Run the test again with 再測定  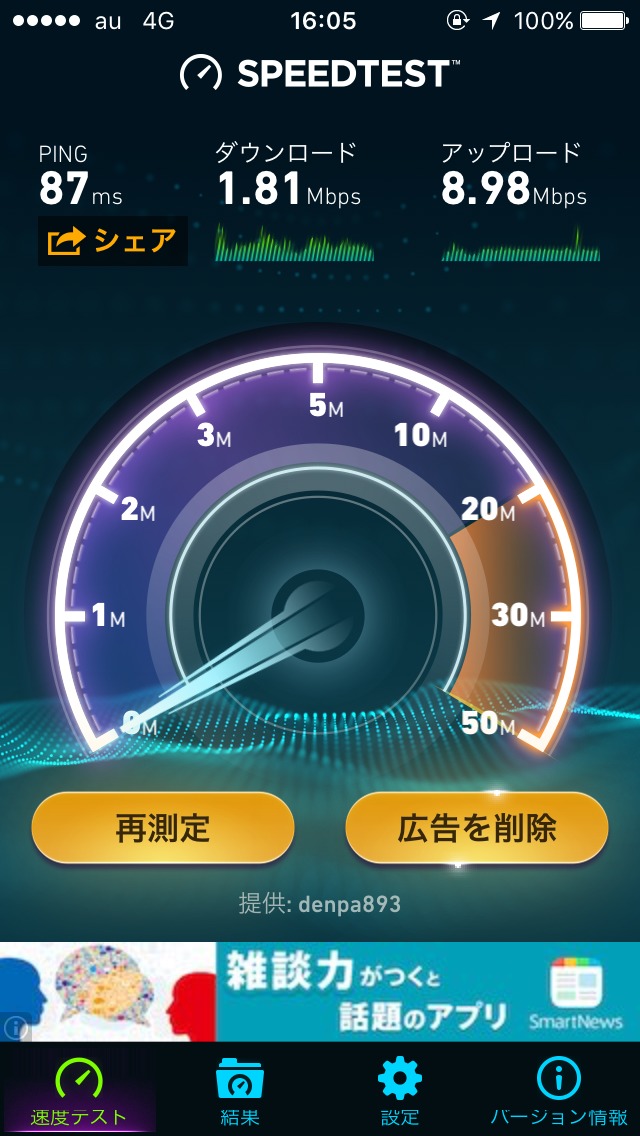tap(163, 827)
